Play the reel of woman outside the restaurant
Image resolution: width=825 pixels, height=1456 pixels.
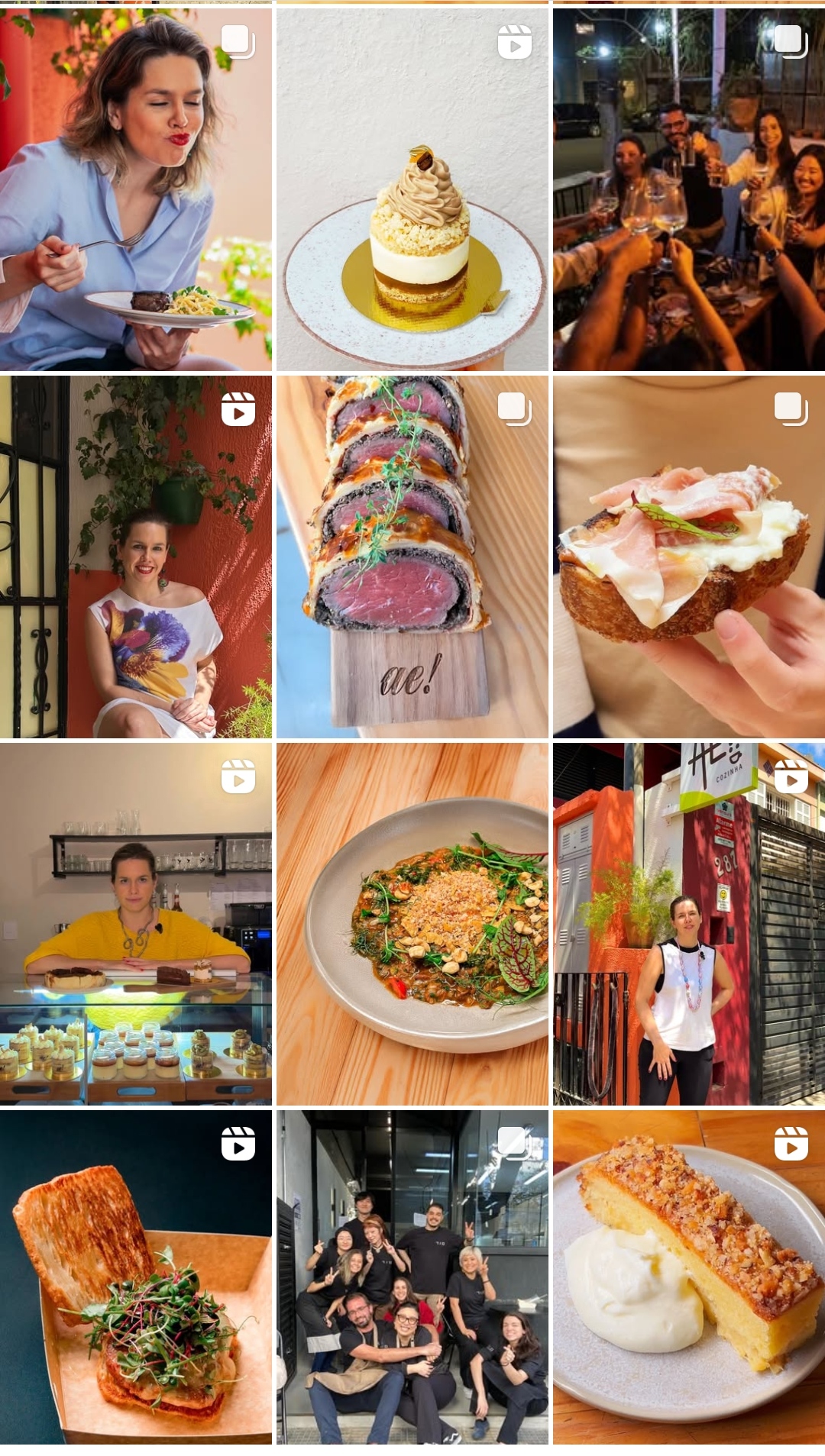pos(689,924)
